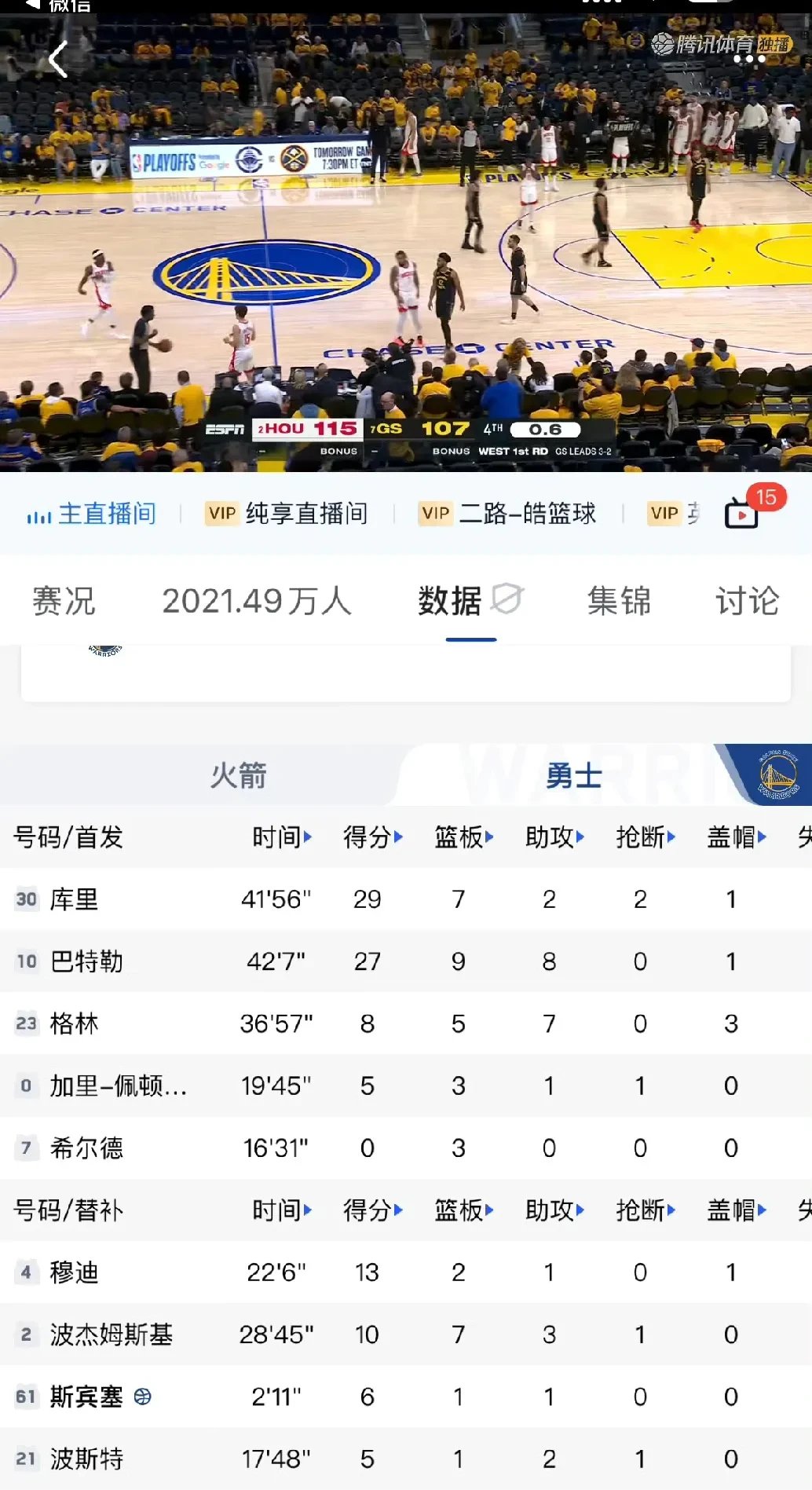Screen dimensions: 812x1490
Task: Sort starters by 助攻 column
Action: coord(554,837)
